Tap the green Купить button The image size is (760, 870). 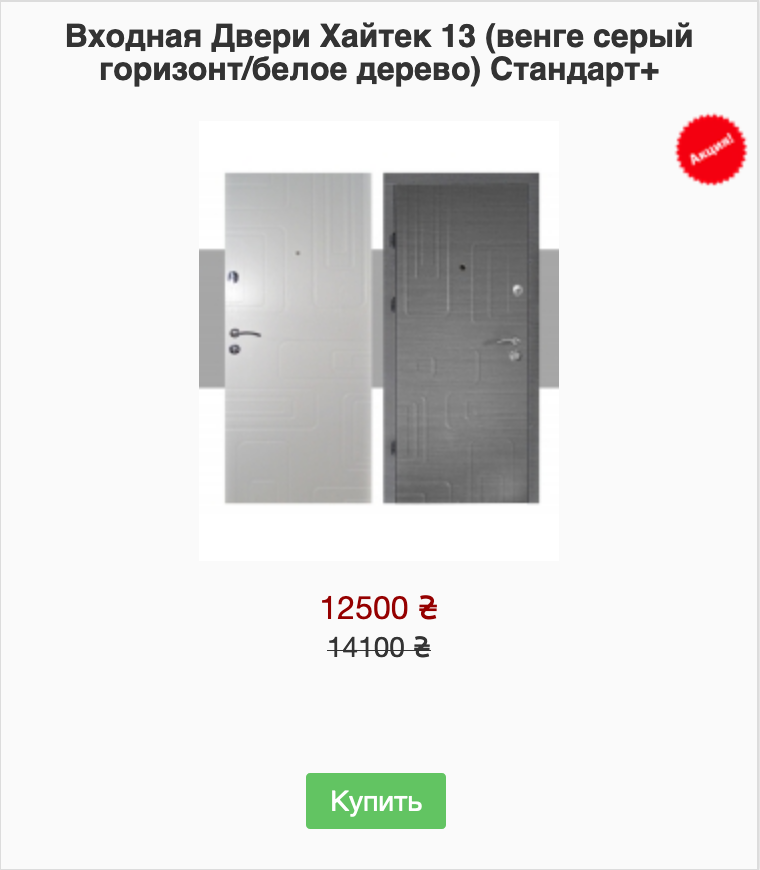click(376, 801)
